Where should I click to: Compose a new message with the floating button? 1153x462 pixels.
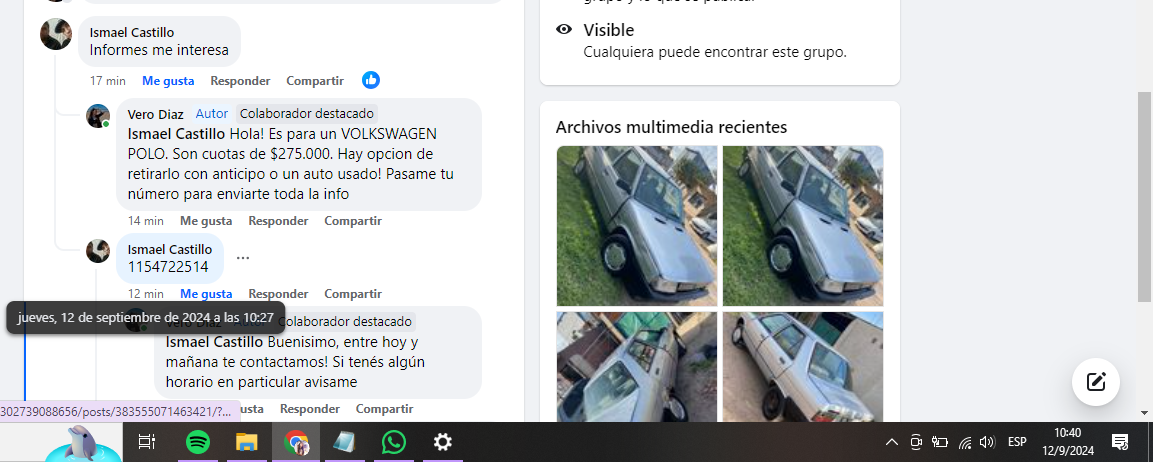pos(1096,381)
